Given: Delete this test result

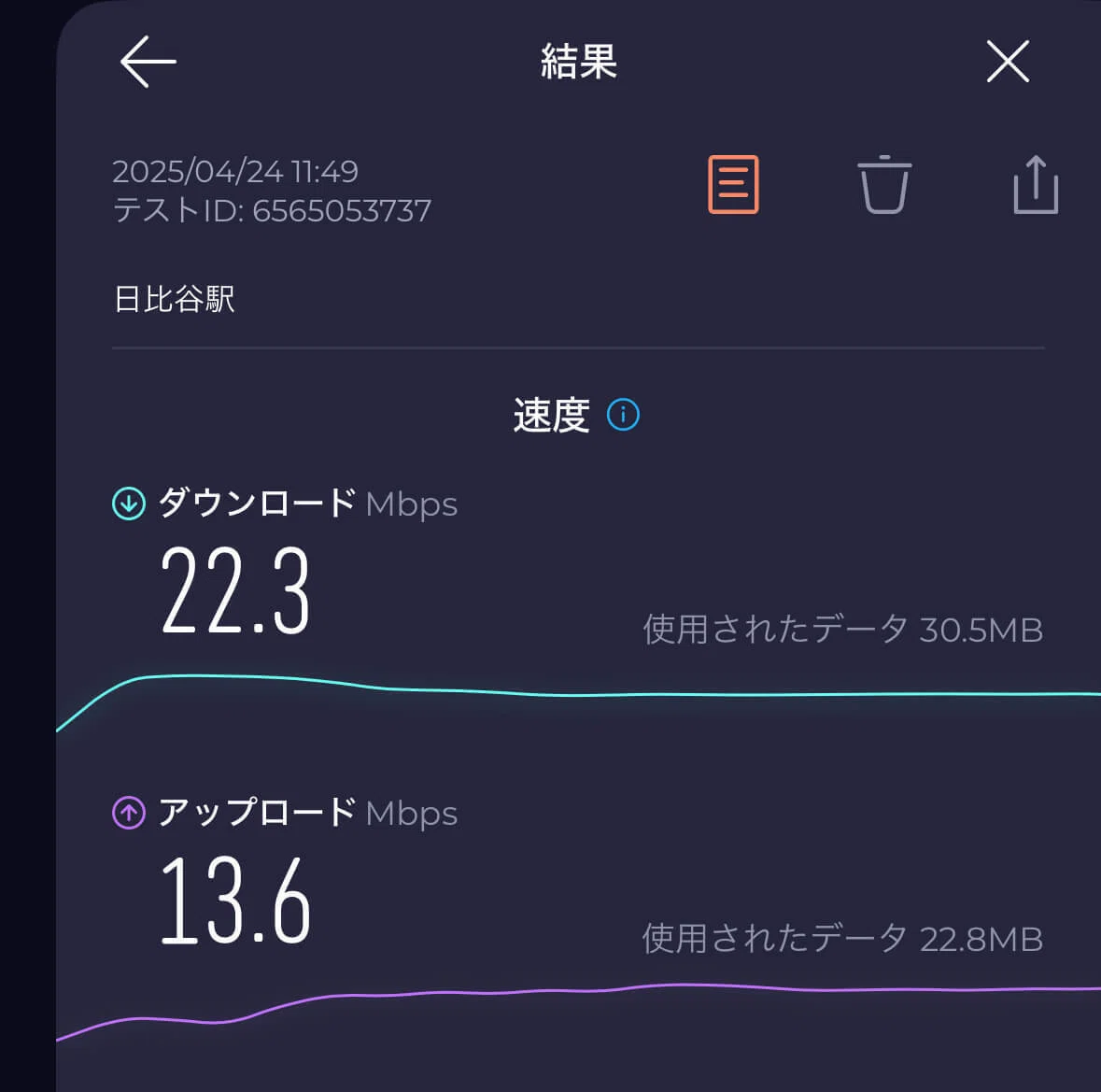Looking at the screenshot, I should [884, 184].
